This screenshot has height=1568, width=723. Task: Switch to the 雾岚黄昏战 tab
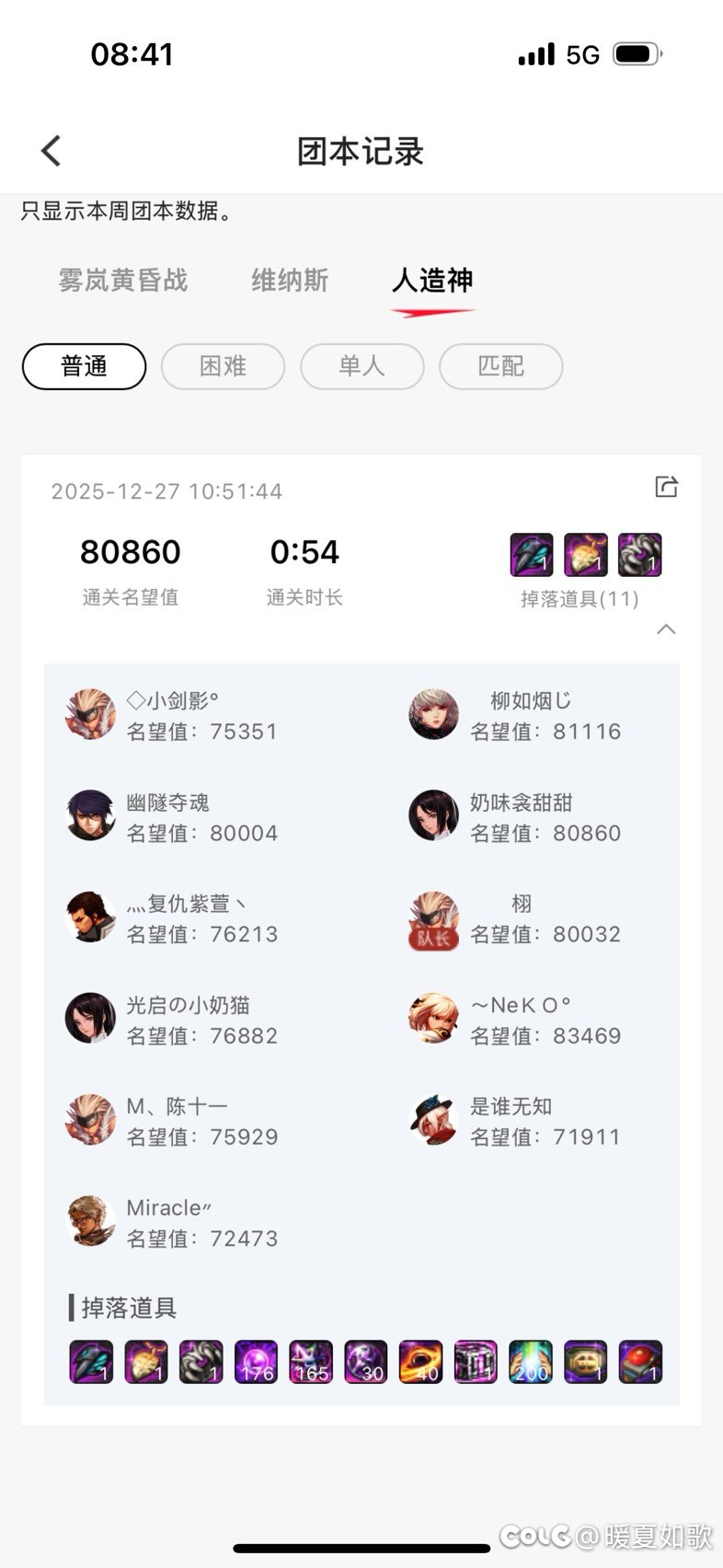point(123,280)
